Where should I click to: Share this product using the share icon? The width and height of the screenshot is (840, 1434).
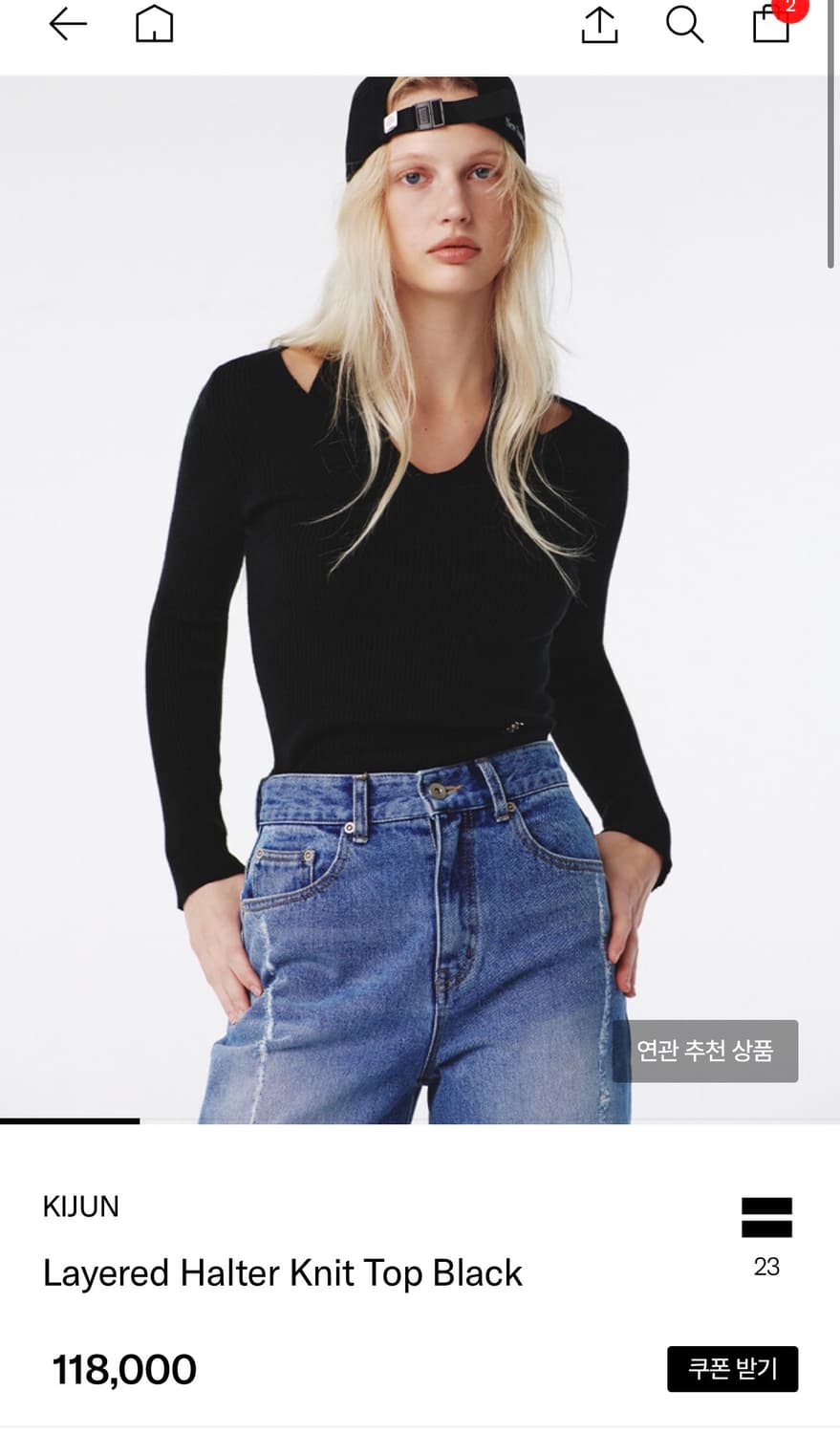(x=598, y=26)
